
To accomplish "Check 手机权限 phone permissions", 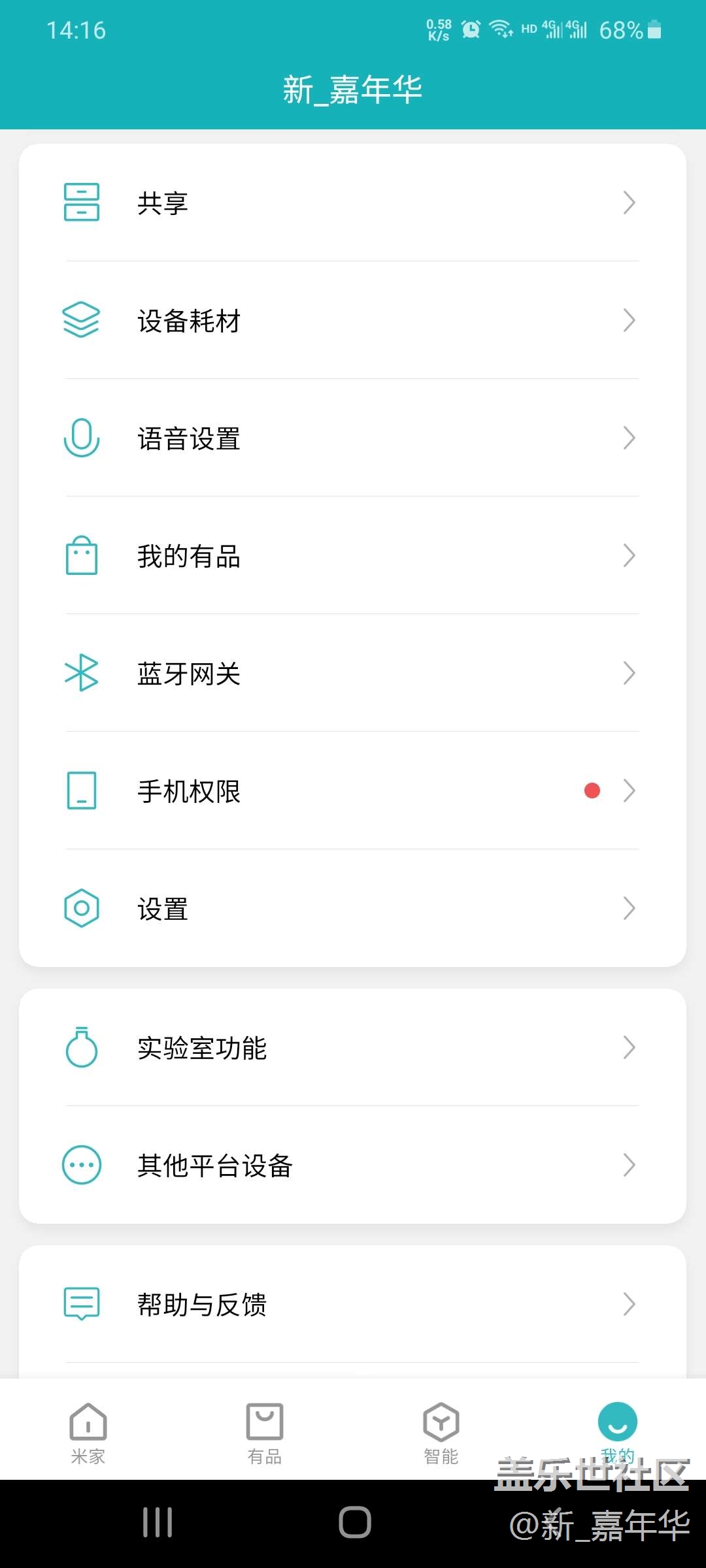I will point(352,791).
